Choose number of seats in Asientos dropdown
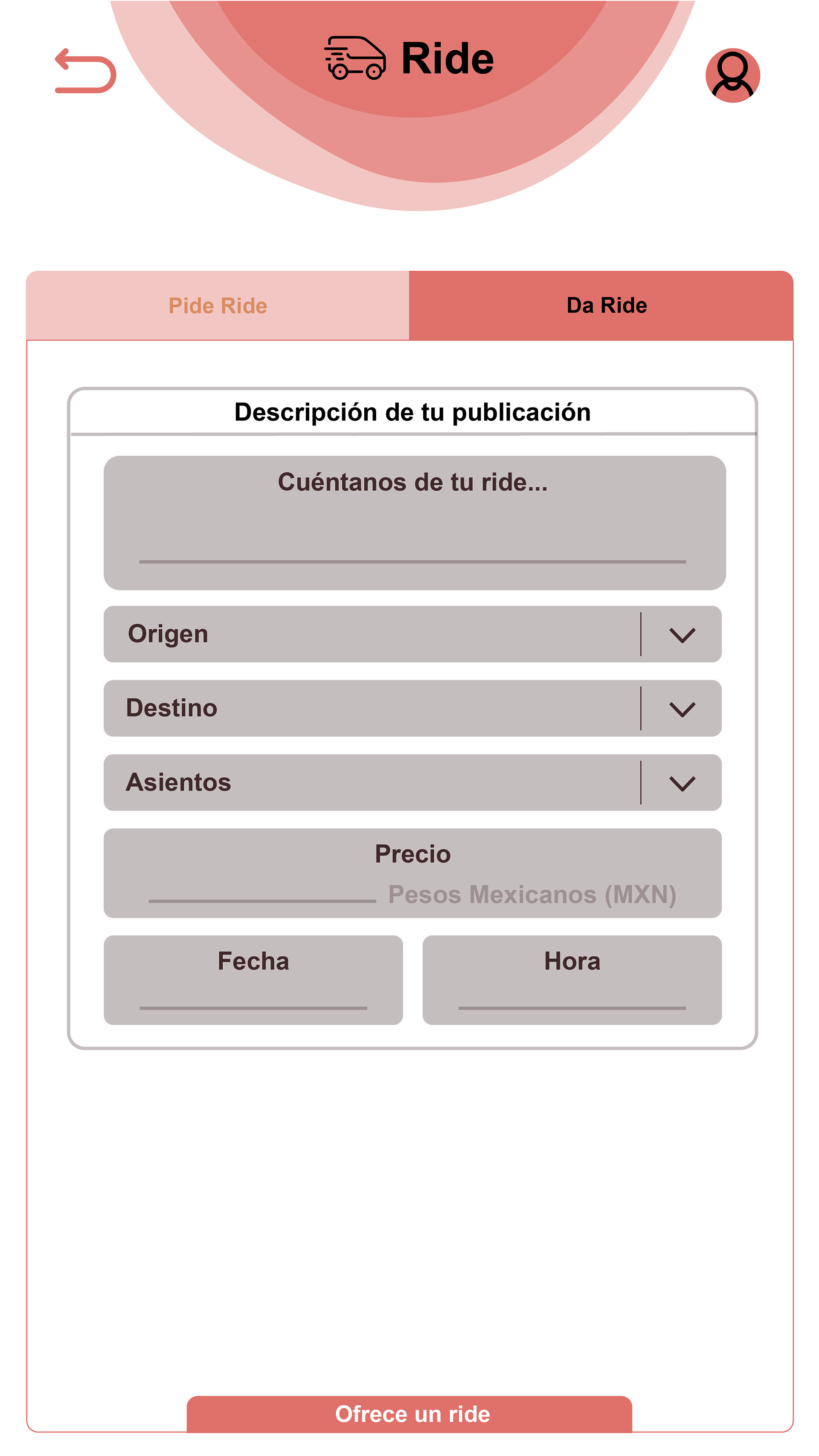819x1456 pixels. [682, 783]
